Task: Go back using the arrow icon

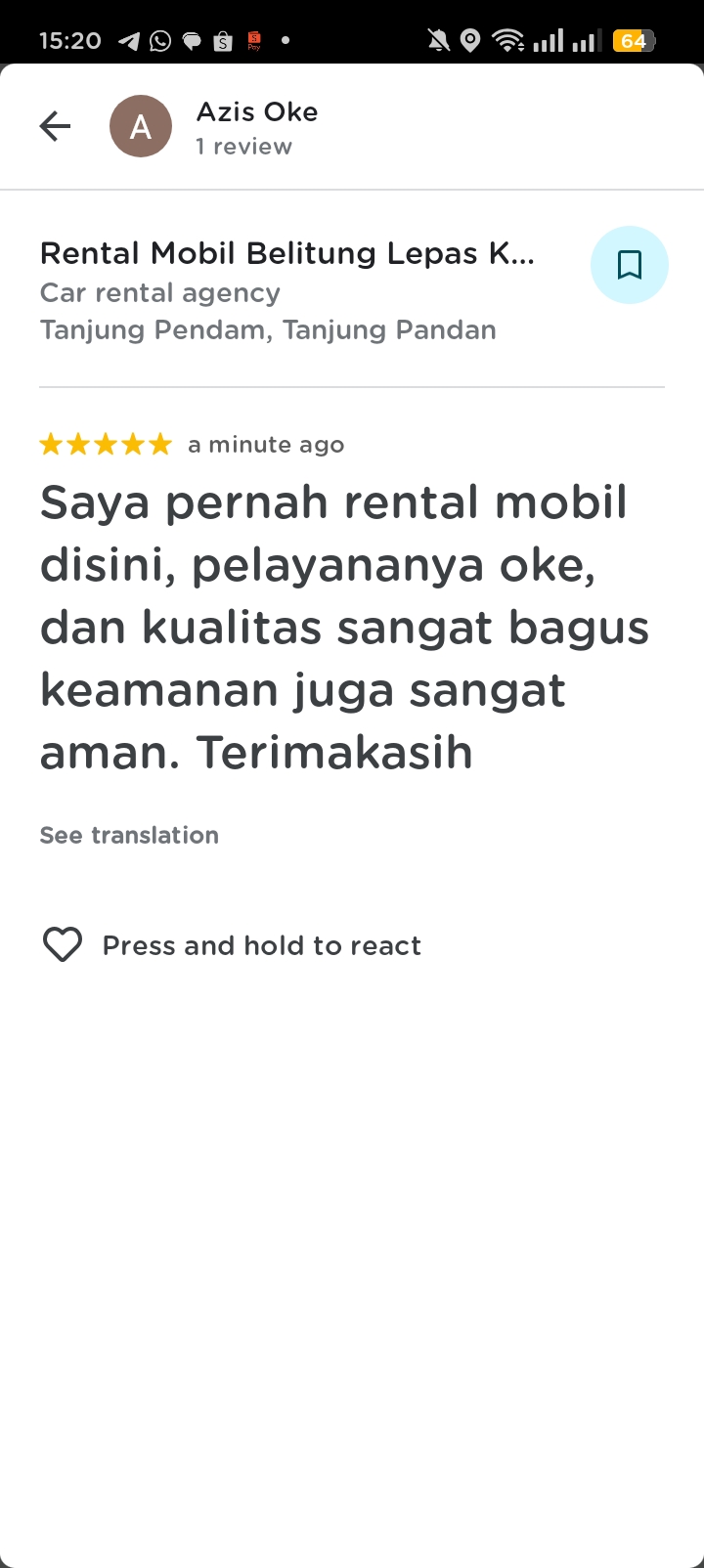Action: tap(56, 126)
